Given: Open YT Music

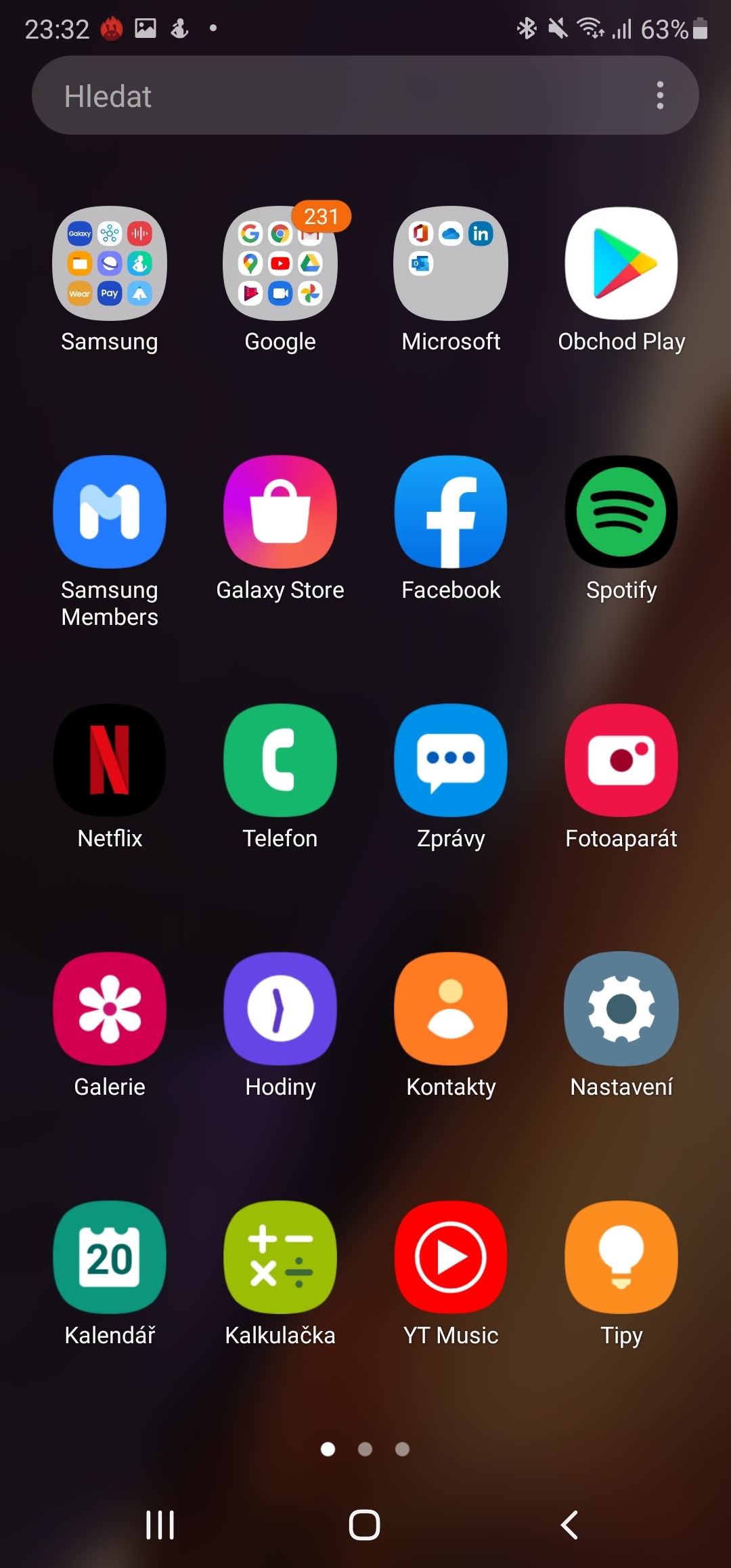Looking at the screenshot, I should pyautogui.click(x=451, y=1257).
